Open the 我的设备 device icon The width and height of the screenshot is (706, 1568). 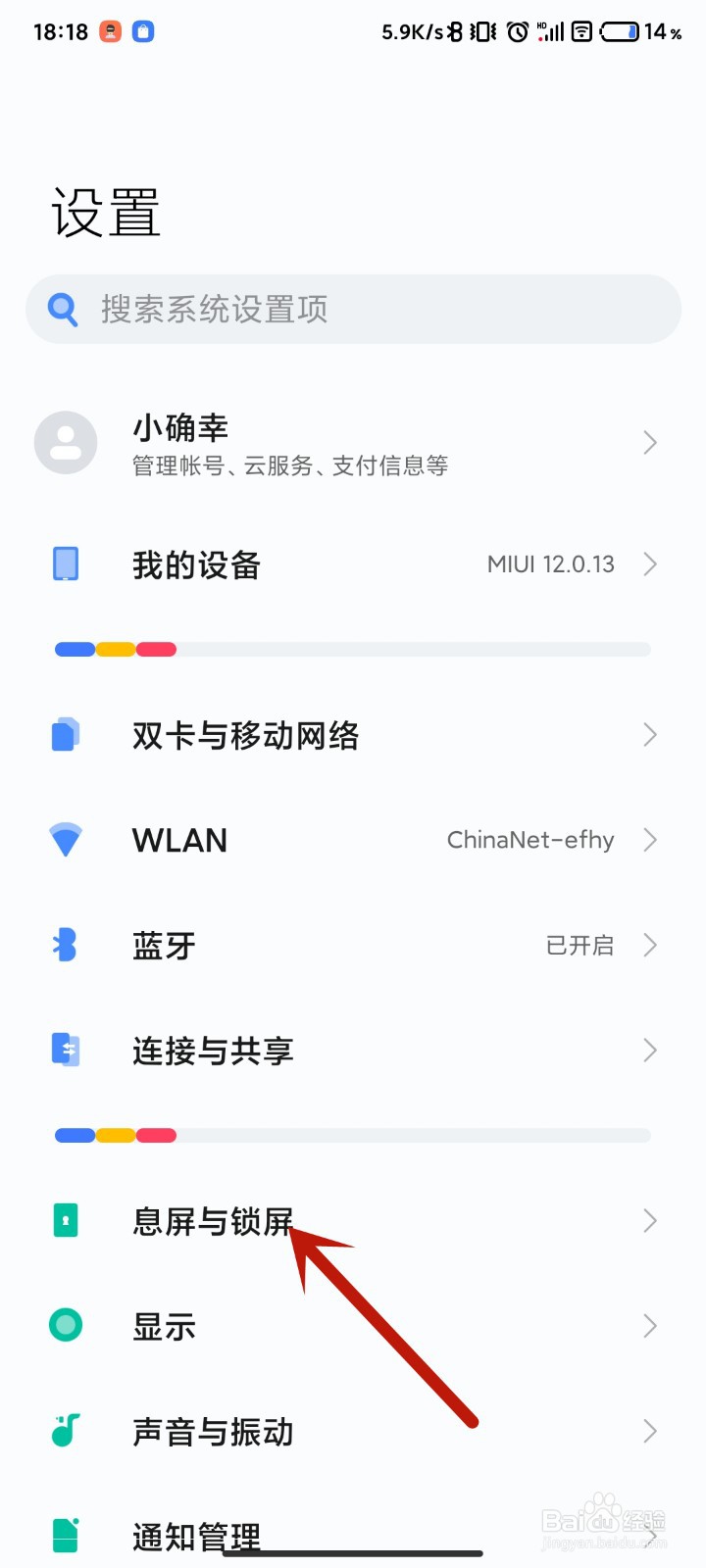click(x=65, y=563)
